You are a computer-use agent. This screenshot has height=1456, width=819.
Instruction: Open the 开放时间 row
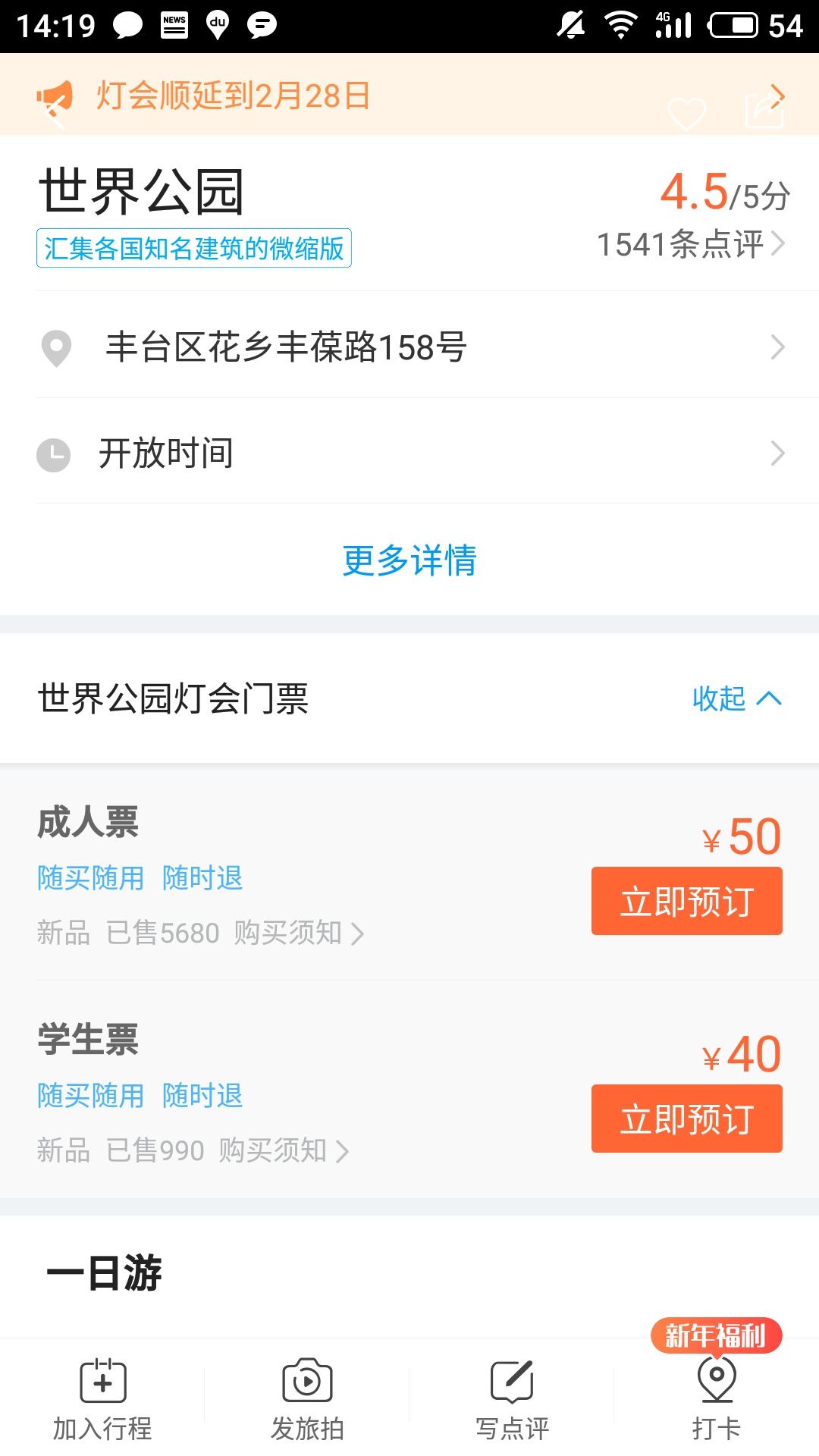[x=409, y=453]
